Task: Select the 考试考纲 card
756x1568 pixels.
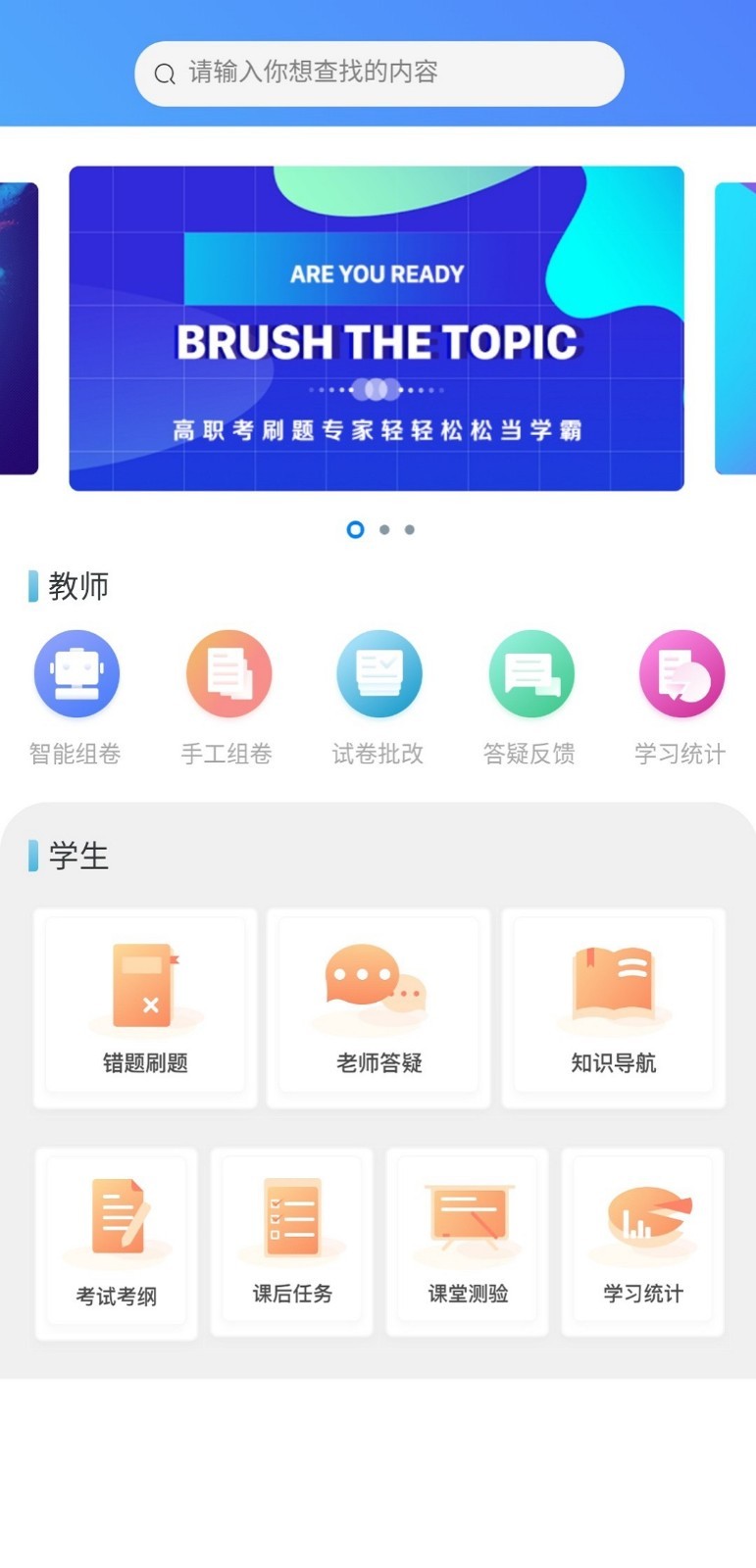Action: click(117, 1243)
